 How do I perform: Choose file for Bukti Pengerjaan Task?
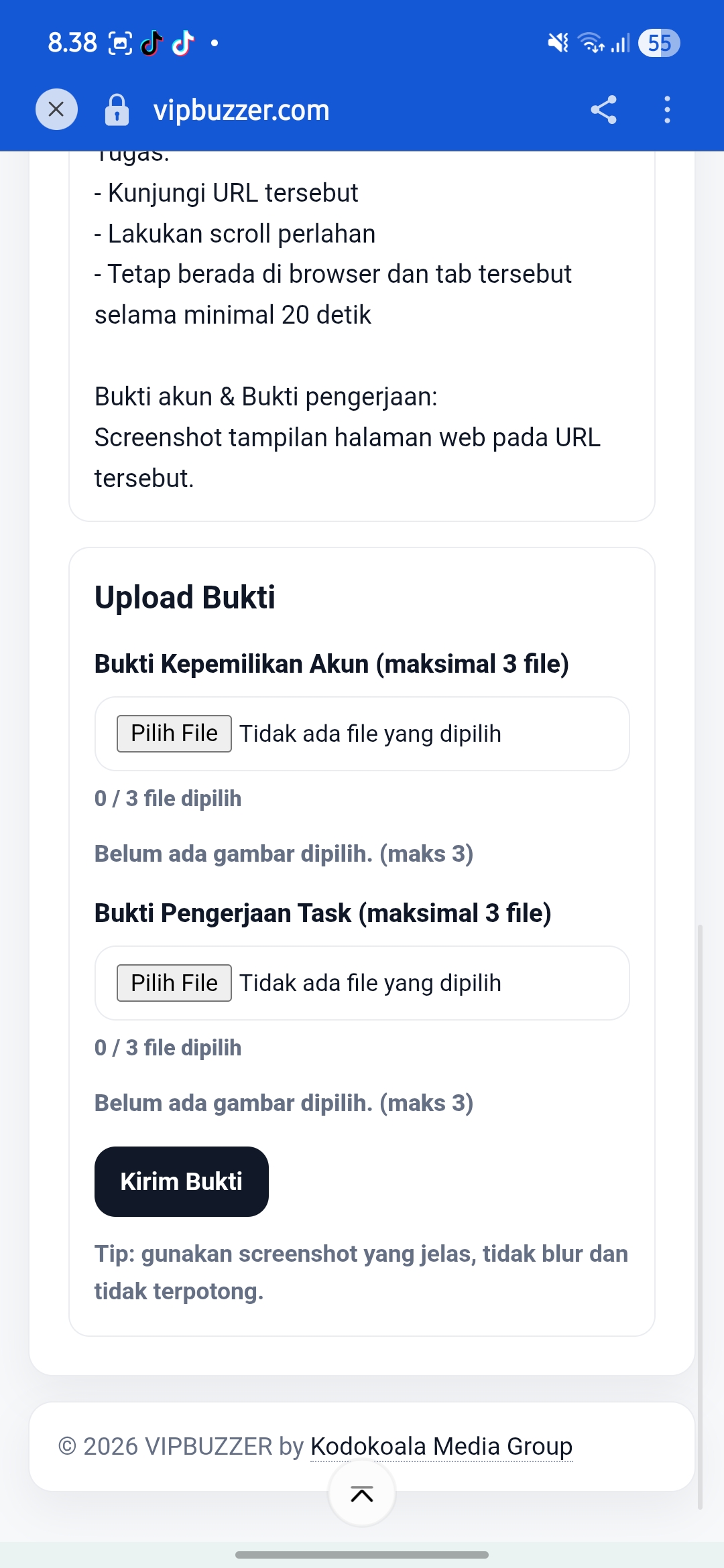tap(174, 983)
